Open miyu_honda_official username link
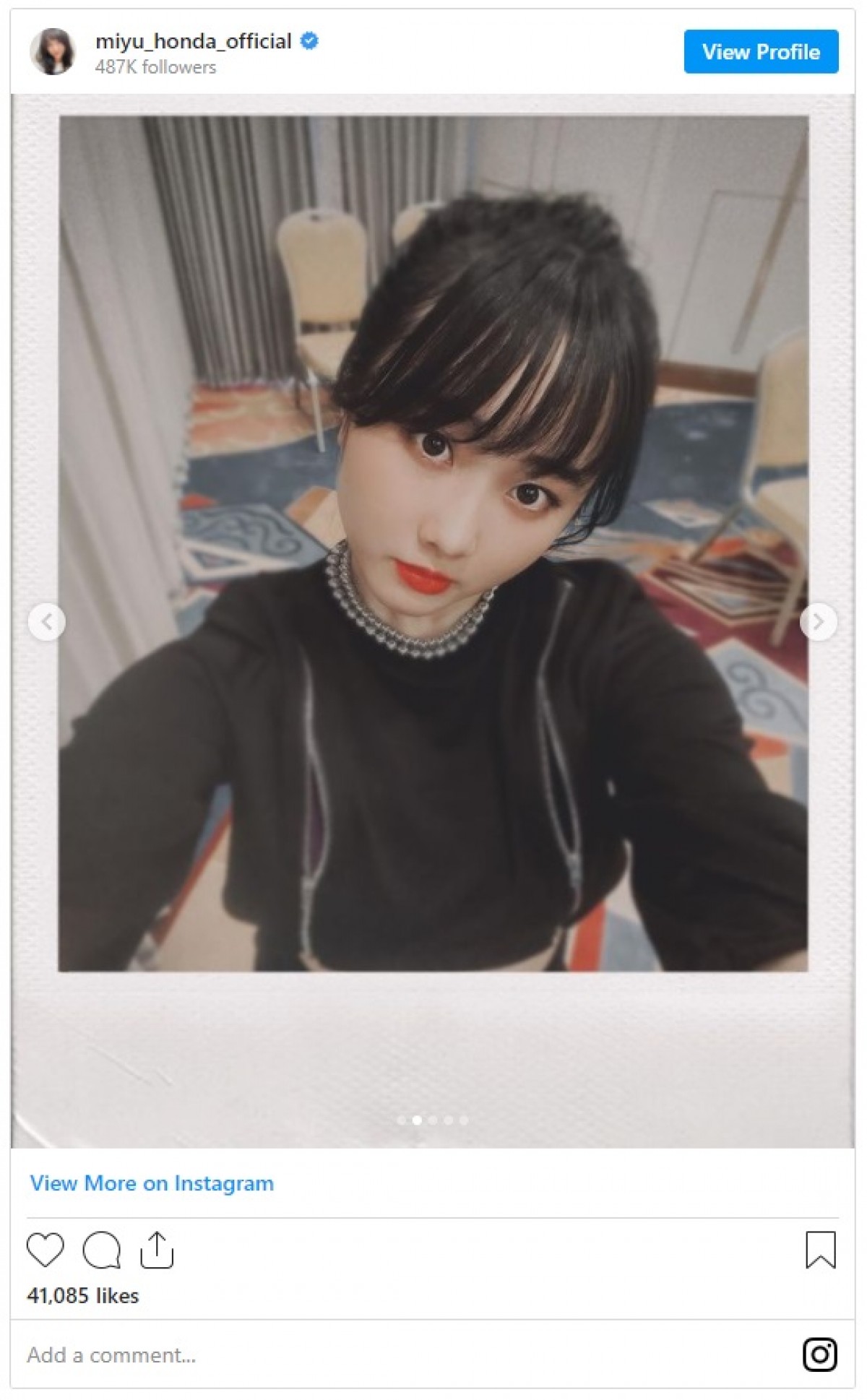 tap(194, 41)
